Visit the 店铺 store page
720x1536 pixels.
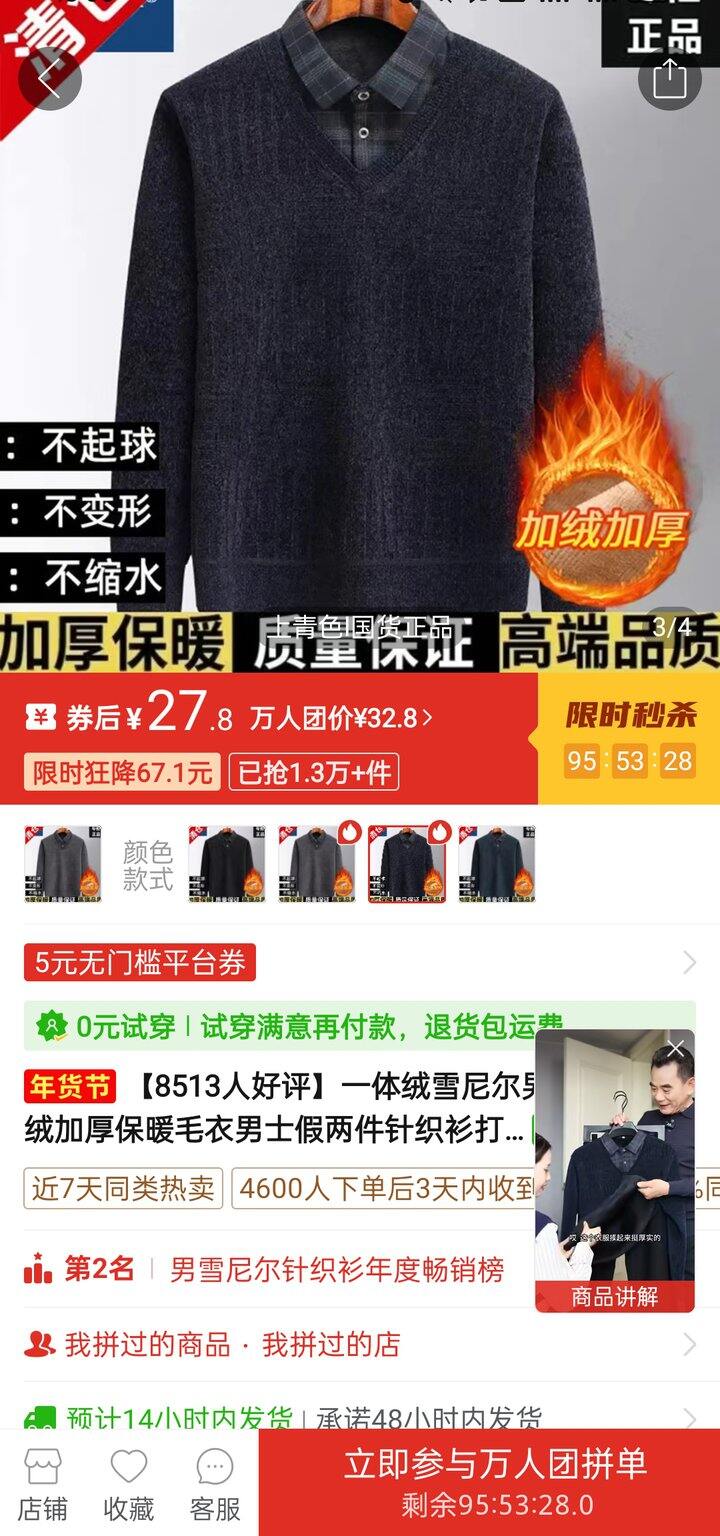click(x=43, y=1484)
